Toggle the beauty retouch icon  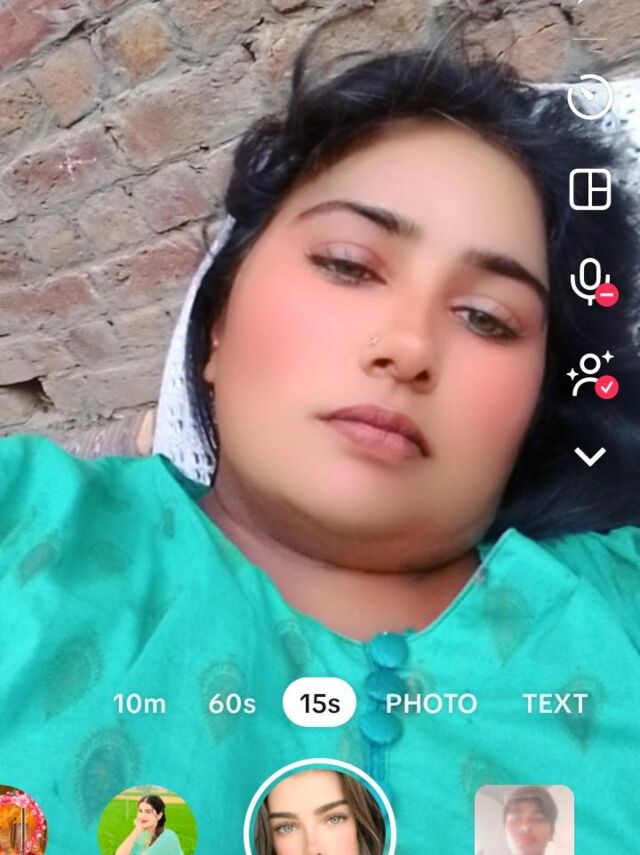tap(591, 374)
